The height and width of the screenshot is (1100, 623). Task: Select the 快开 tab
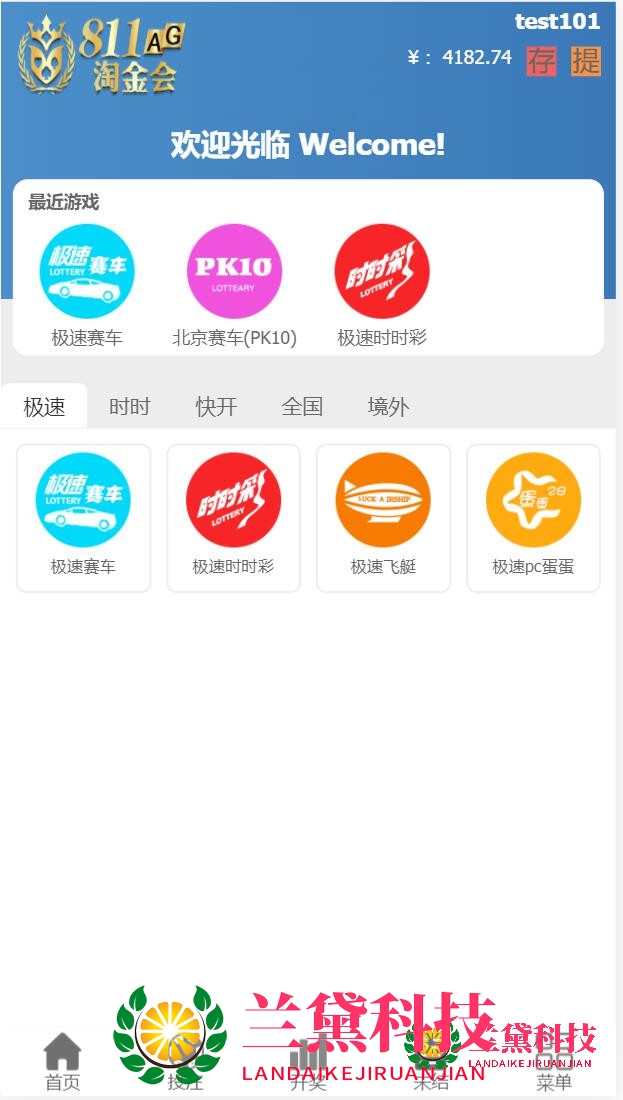tap(216, 407)
